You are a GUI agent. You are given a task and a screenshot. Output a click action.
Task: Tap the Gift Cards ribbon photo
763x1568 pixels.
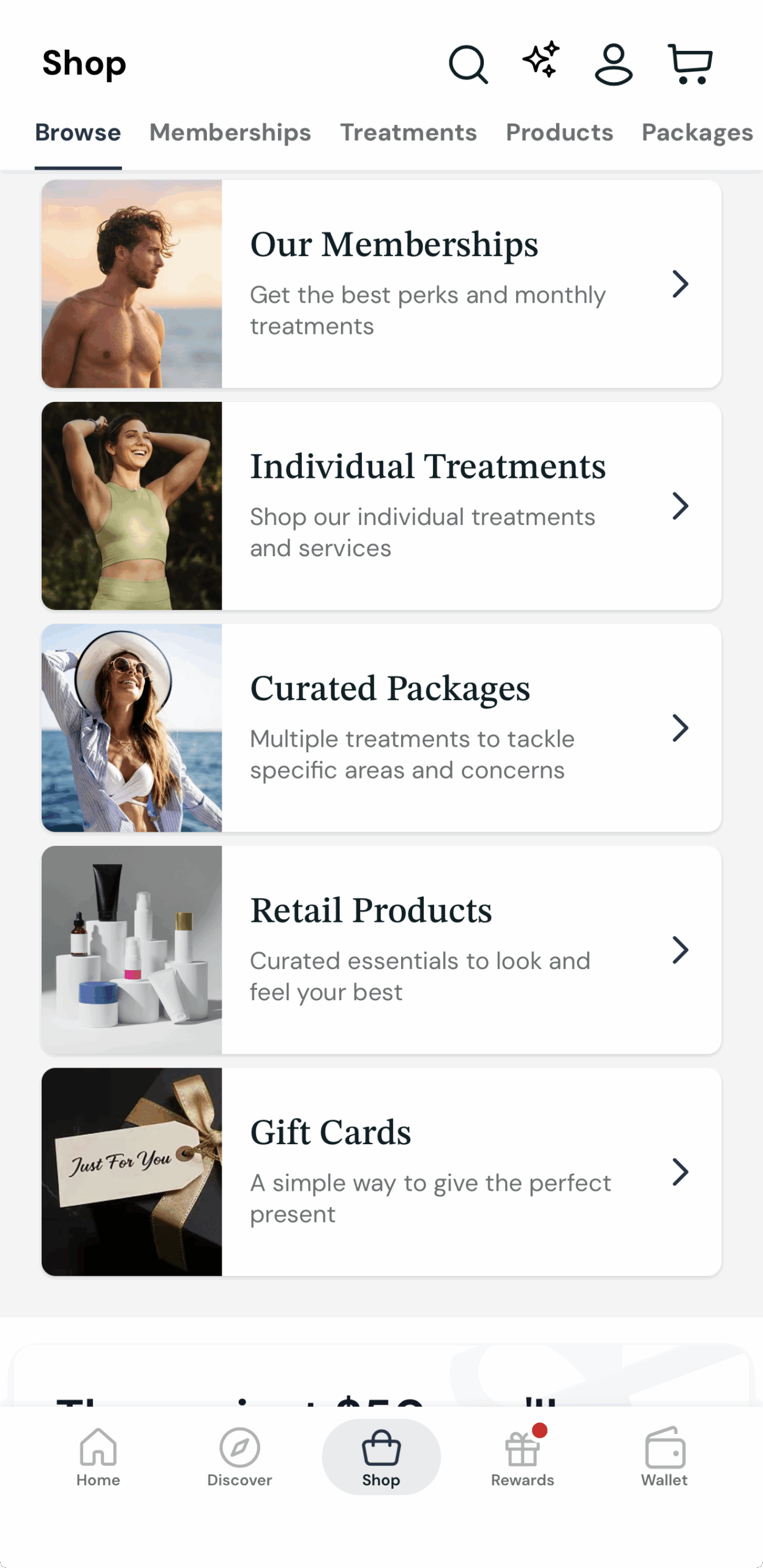(x=132, y=1172)
